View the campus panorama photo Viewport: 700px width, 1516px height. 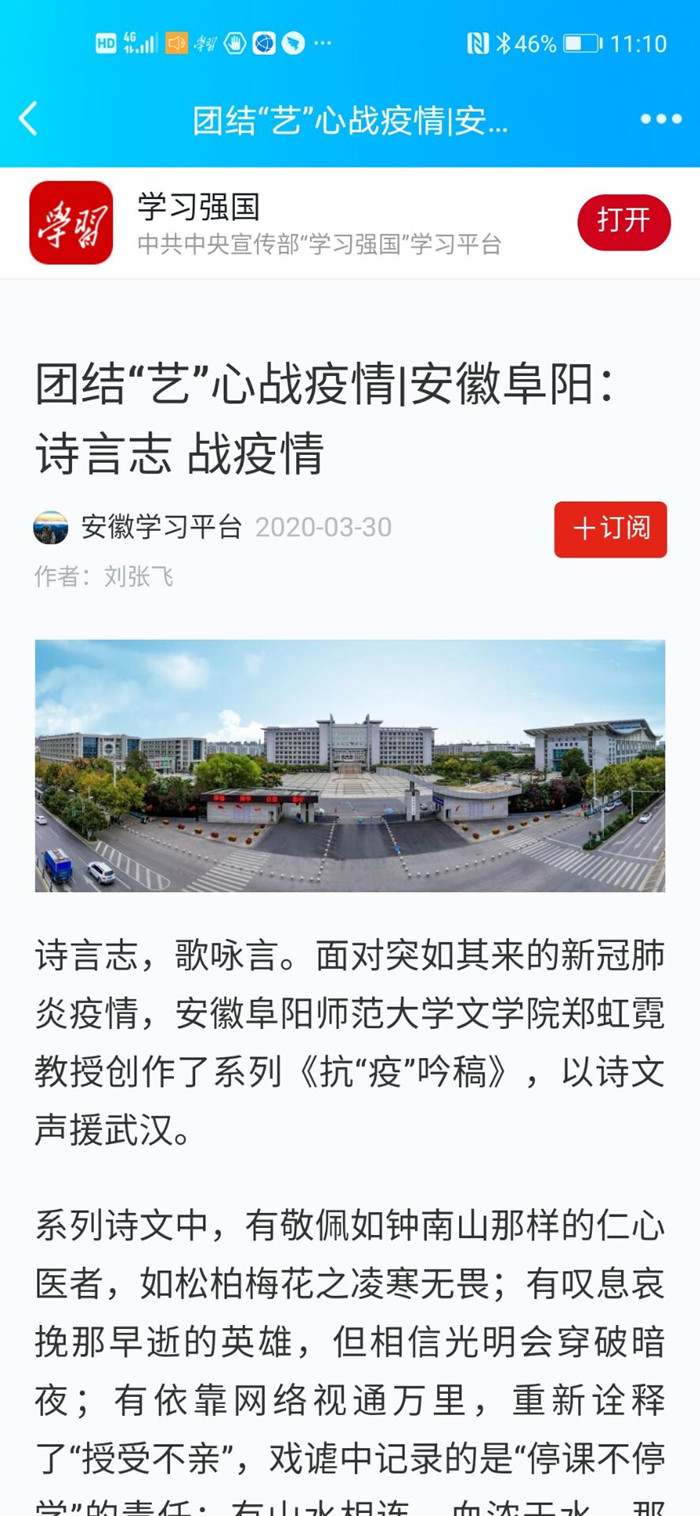[350, 765]
